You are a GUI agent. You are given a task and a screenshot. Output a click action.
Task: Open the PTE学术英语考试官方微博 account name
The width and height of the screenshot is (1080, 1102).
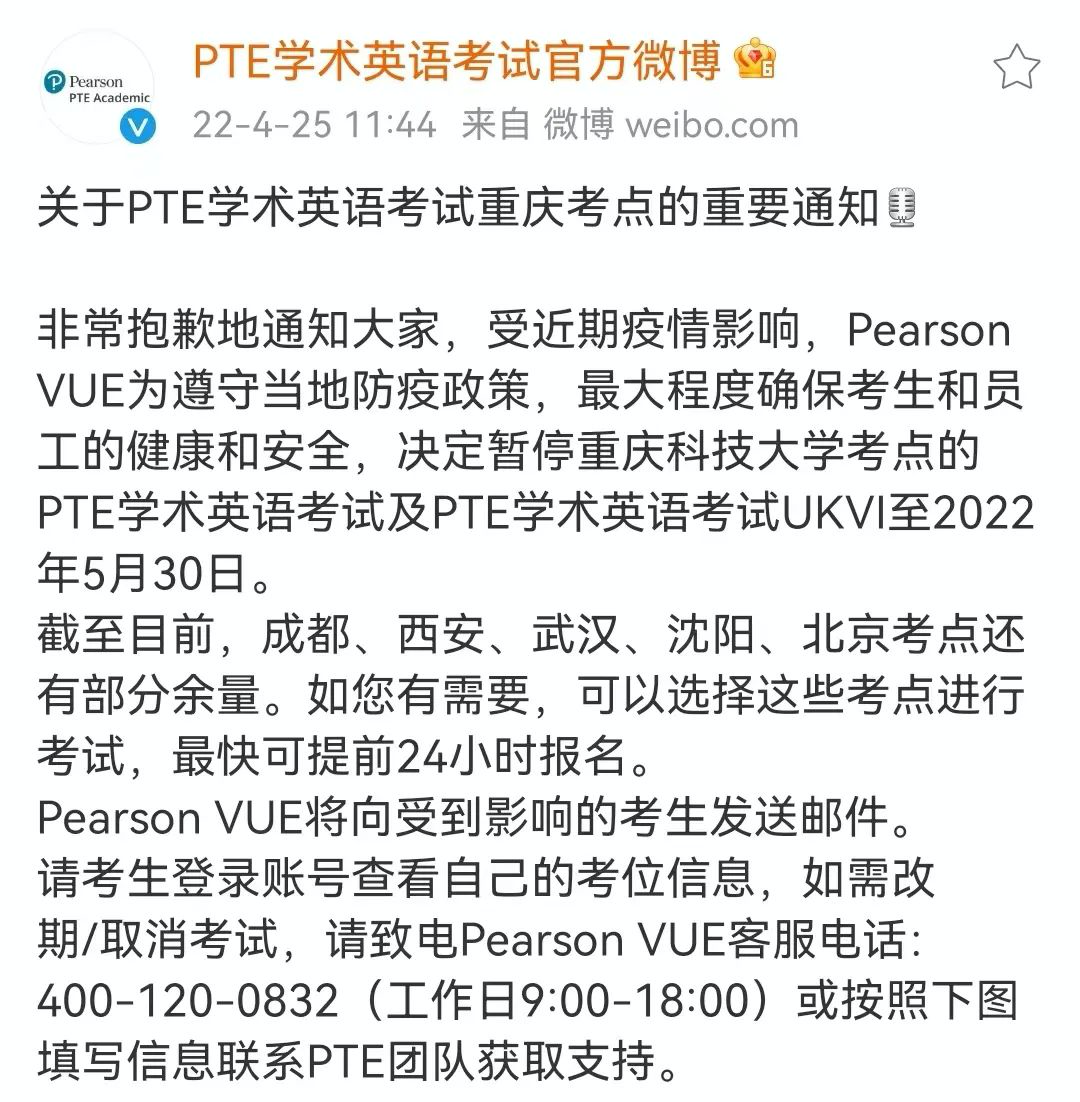click(x=456, y=62)
